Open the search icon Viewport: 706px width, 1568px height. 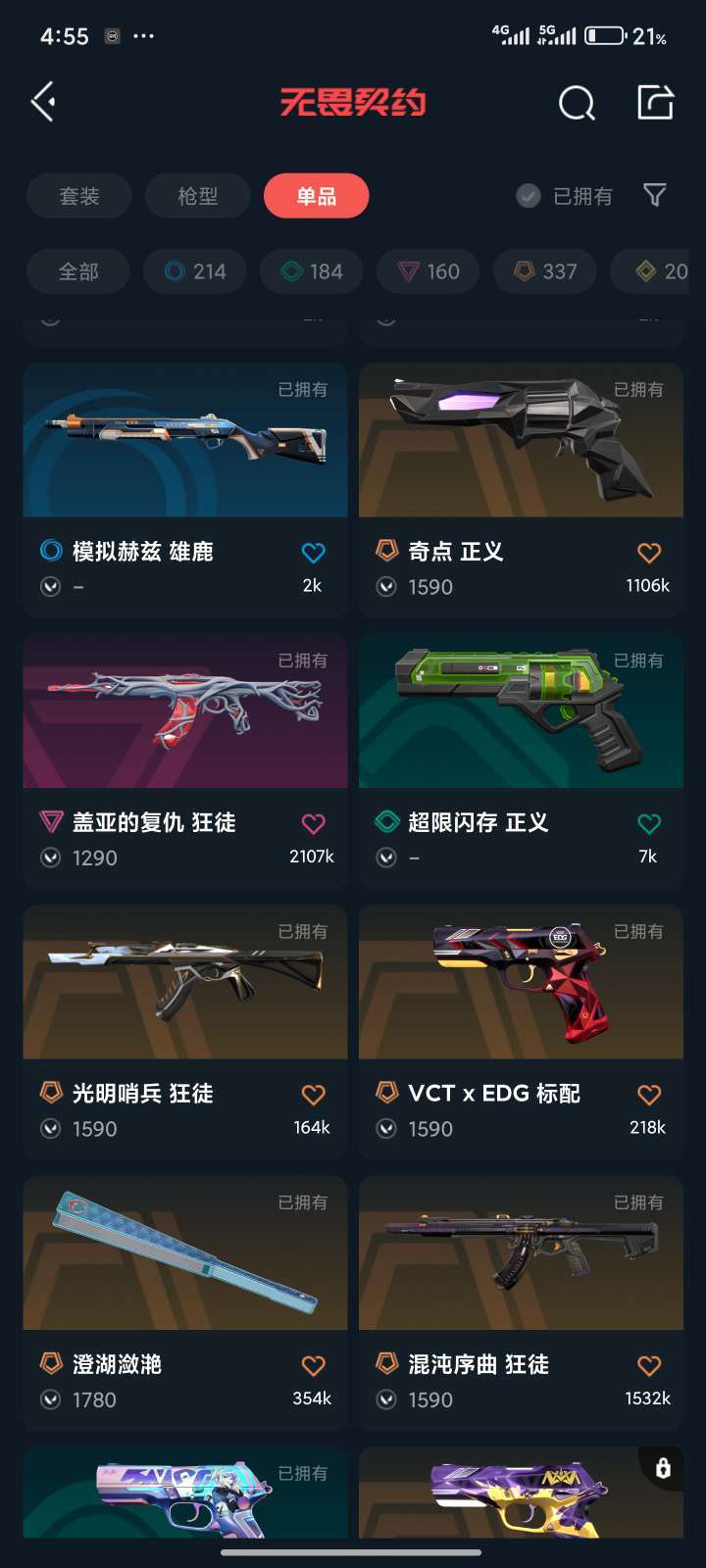pyautogui.click(x=577, y=102)
